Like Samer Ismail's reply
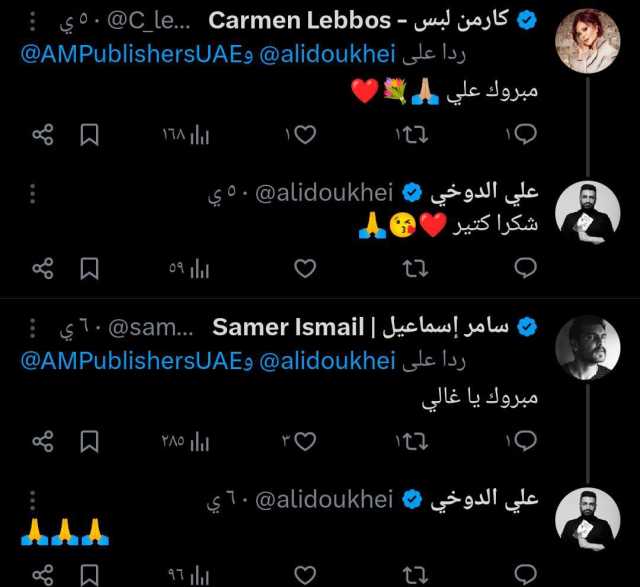 click(x=306, y=440)
